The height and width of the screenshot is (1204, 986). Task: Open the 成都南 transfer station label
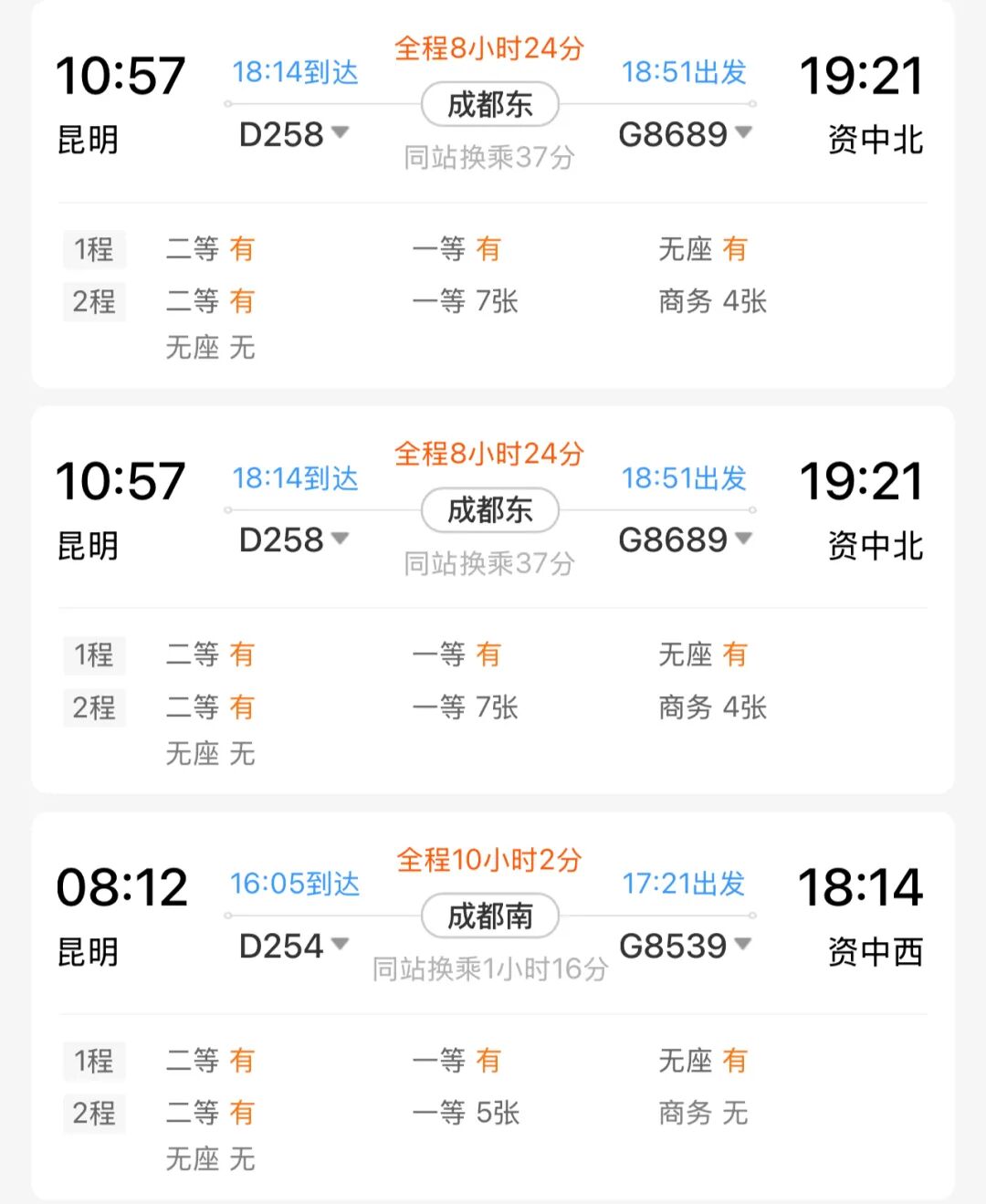[x=490, y=916]
